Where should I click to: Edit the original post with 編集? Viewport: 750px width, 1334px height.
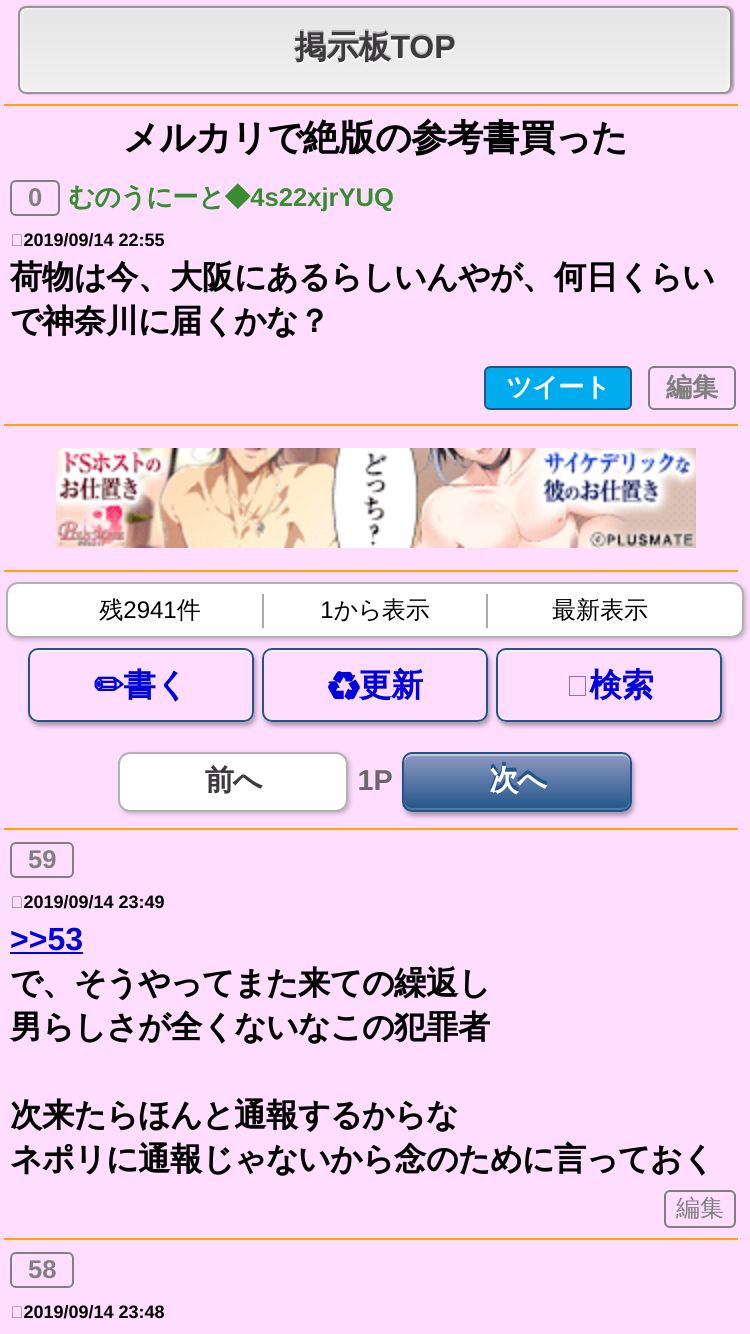tap(692, 388)
